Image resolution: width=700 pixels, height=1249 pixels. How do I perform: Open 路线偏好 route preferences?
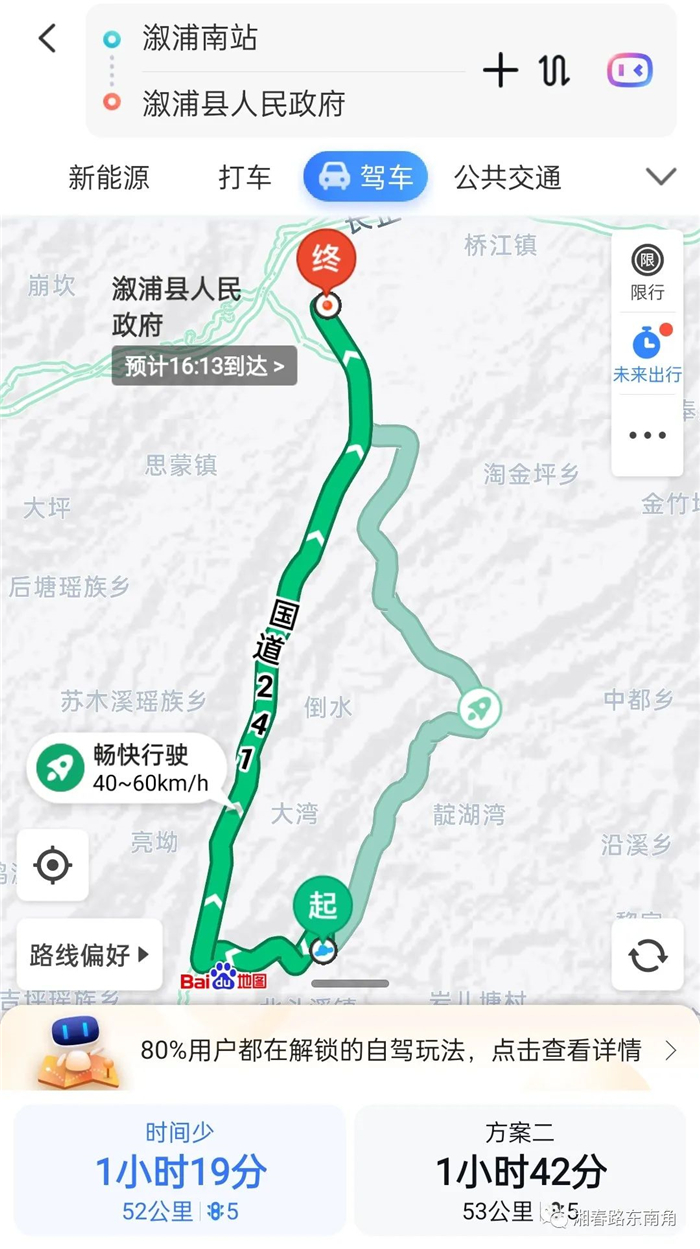(x=89, y=955)
